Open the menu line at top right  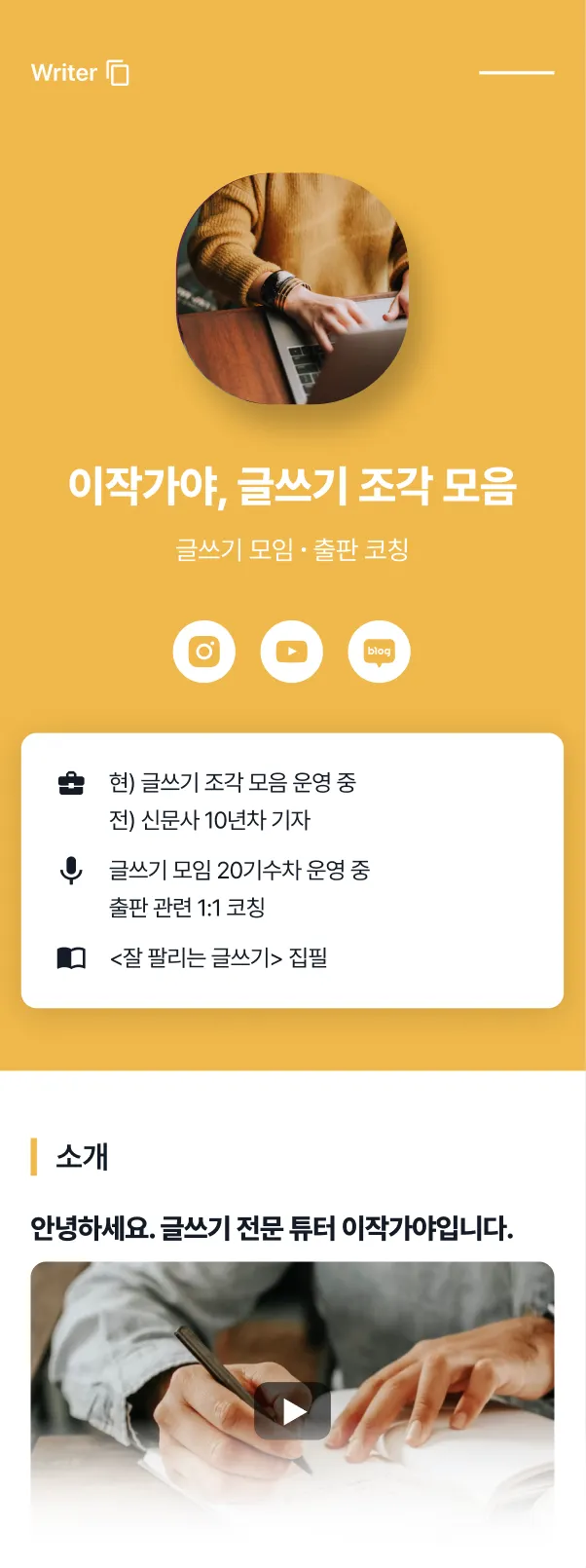click(x=516, y=72)
